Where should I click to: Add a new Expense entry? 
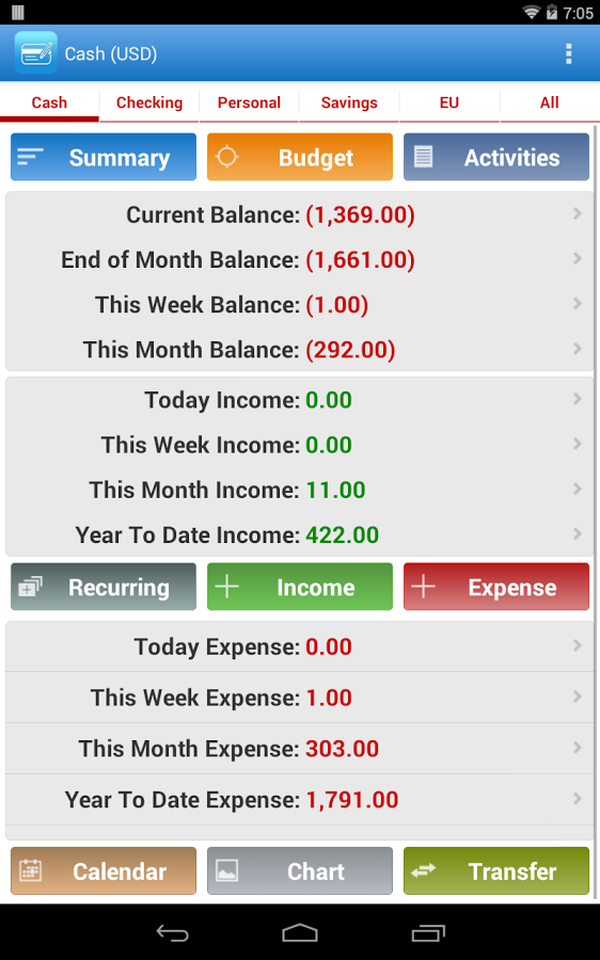(x=496, y=587)
